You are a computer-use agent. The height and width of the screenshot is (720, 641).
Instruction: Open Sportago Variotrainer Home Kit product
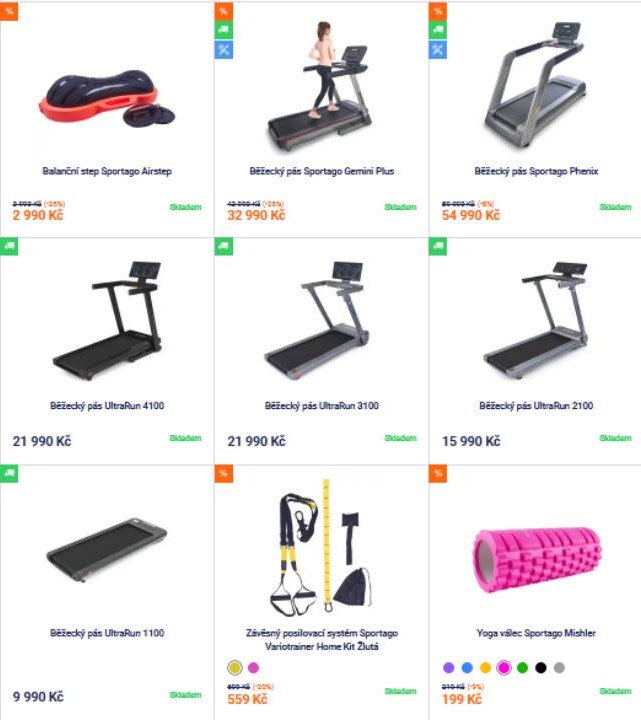[x=322, y=639]
